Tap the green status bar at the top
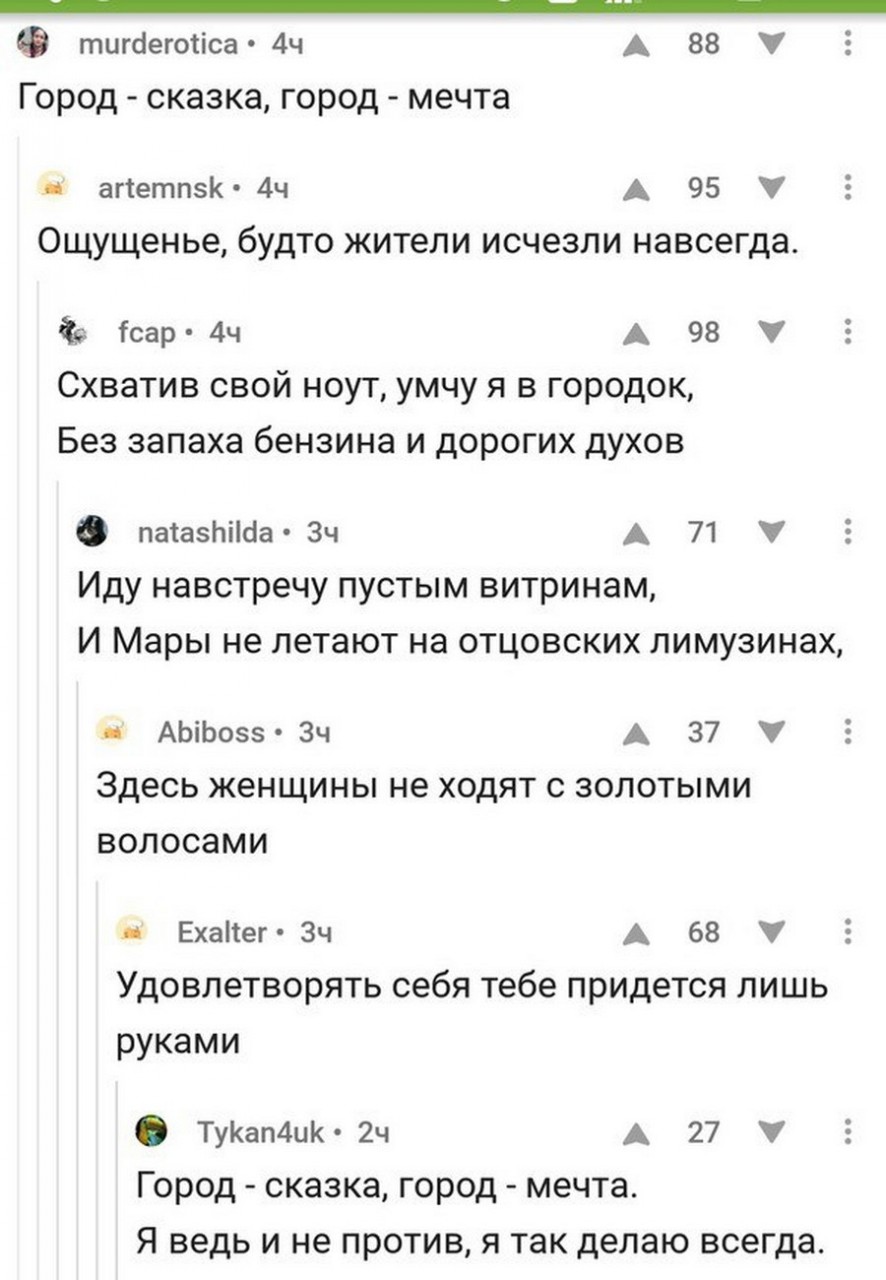The image size is (886, 1280). coord(443,8)
